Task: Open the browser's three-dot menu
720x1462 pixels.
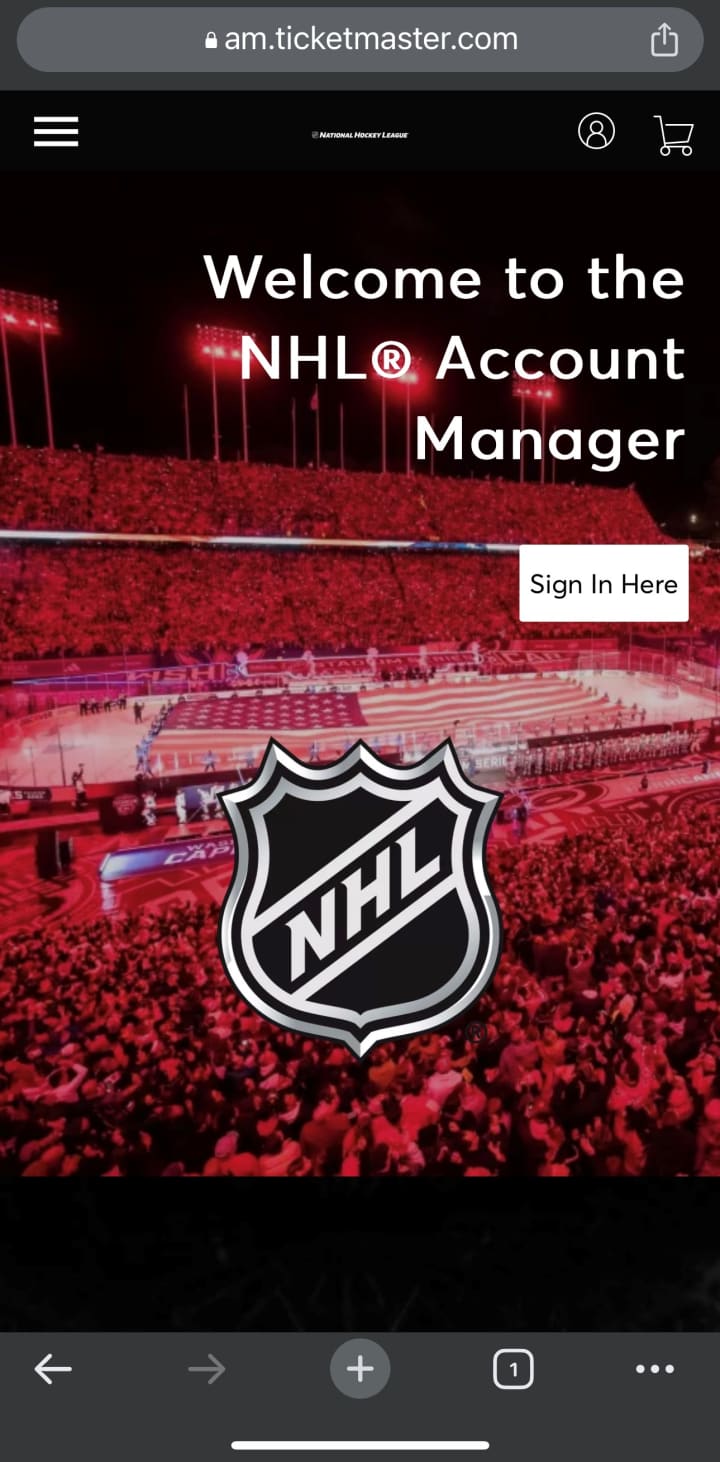Action: pos(655,1369)
